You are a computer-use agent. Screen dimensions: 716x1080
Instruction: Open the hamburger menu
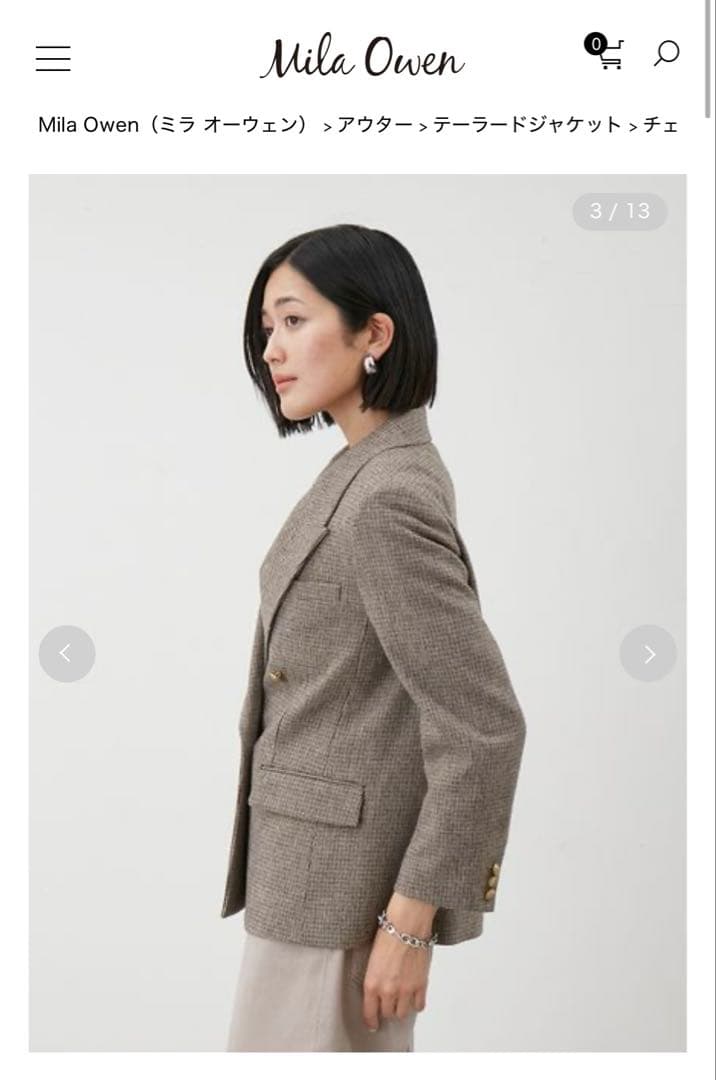[x=53, y=57]
